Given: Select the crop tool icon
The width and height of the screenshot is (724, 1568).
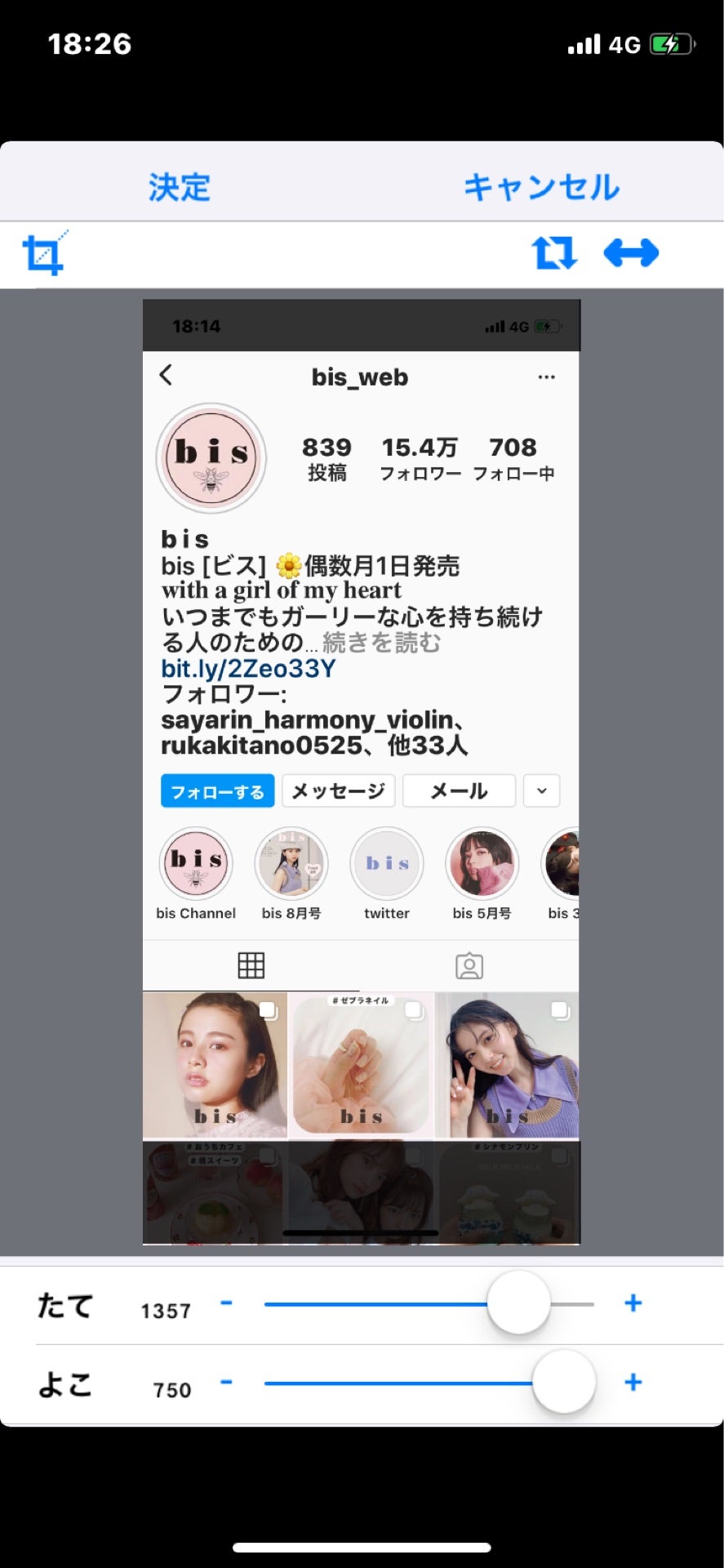Looking at the screenshot, I should point(44,254).
